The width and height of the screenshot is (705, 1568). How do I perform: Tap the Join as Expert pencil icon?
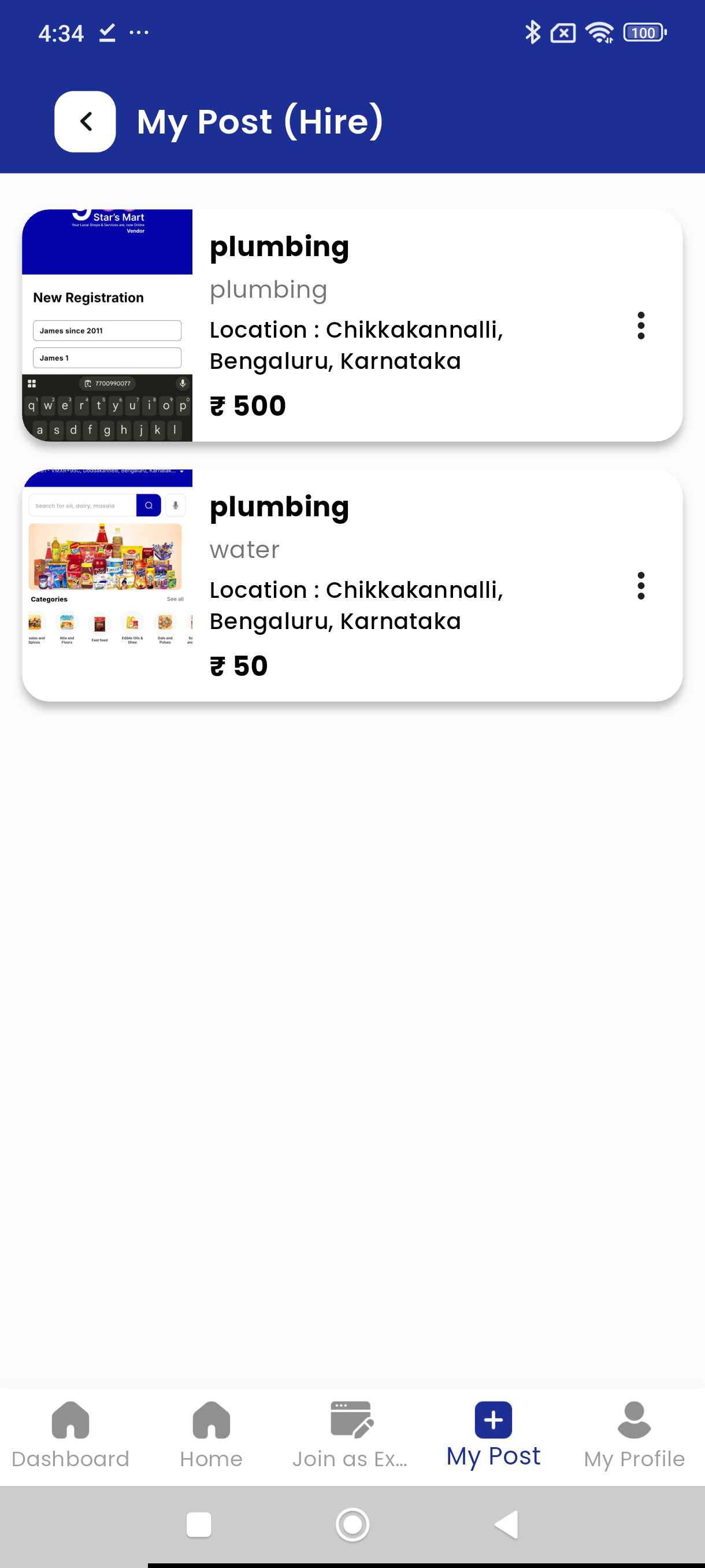coord(351,1418)
